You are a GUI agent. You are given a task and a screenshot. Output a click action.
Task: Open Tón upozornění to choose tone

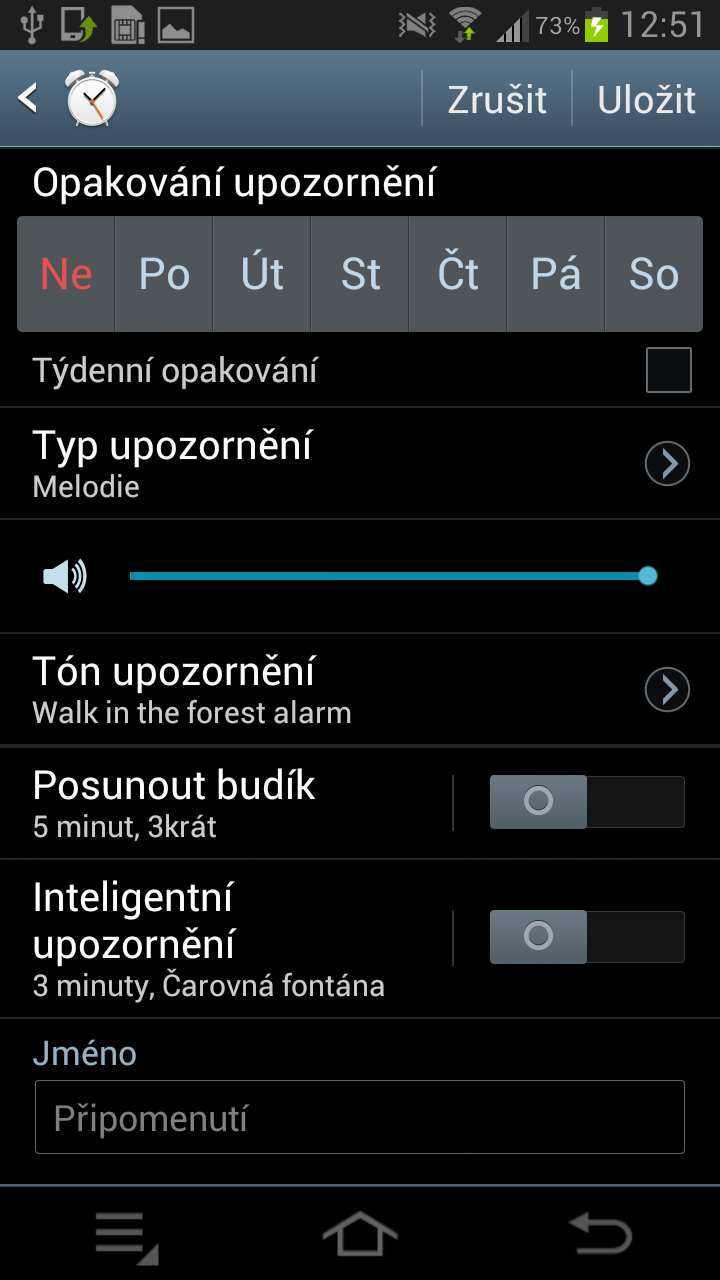[360, 690]
